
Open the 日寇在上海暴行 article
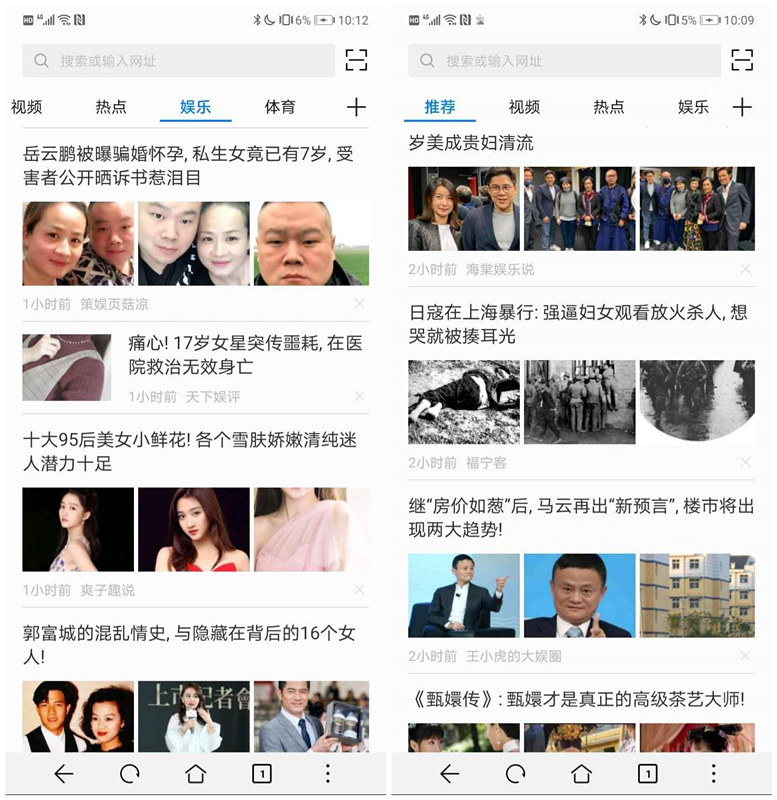pyautogui.click(x=578, y=325)
